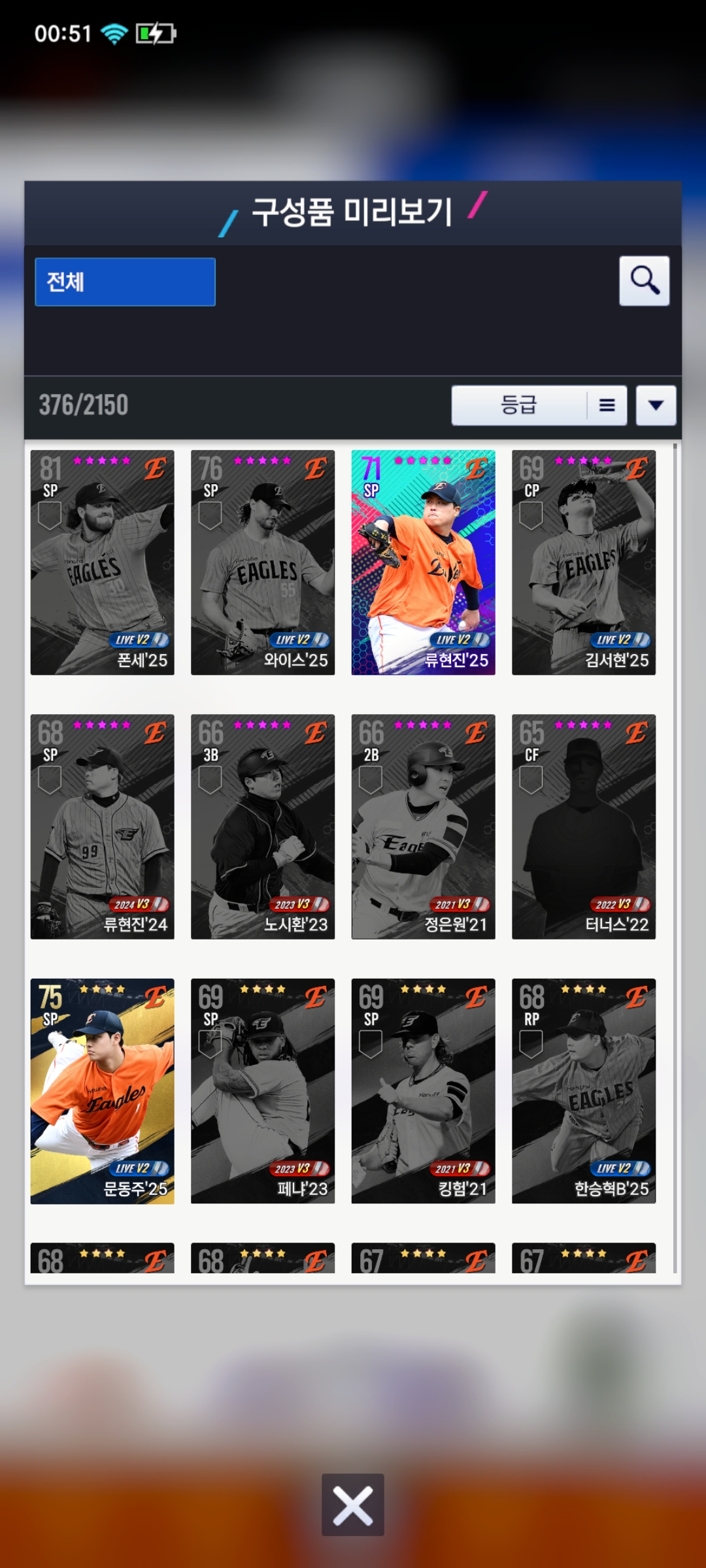View the 류현진'25 player card
Screen dimensions: 706x1568
(423, 562)
